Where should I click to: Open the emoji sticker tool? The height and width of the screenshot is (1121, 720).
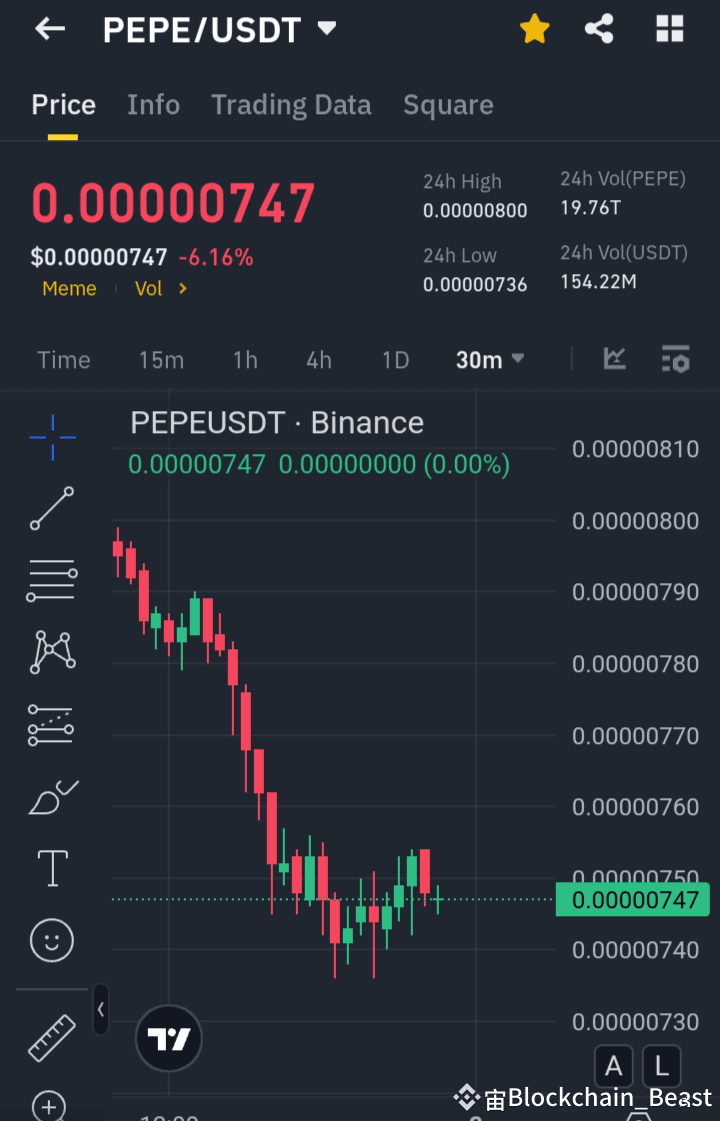51,940
